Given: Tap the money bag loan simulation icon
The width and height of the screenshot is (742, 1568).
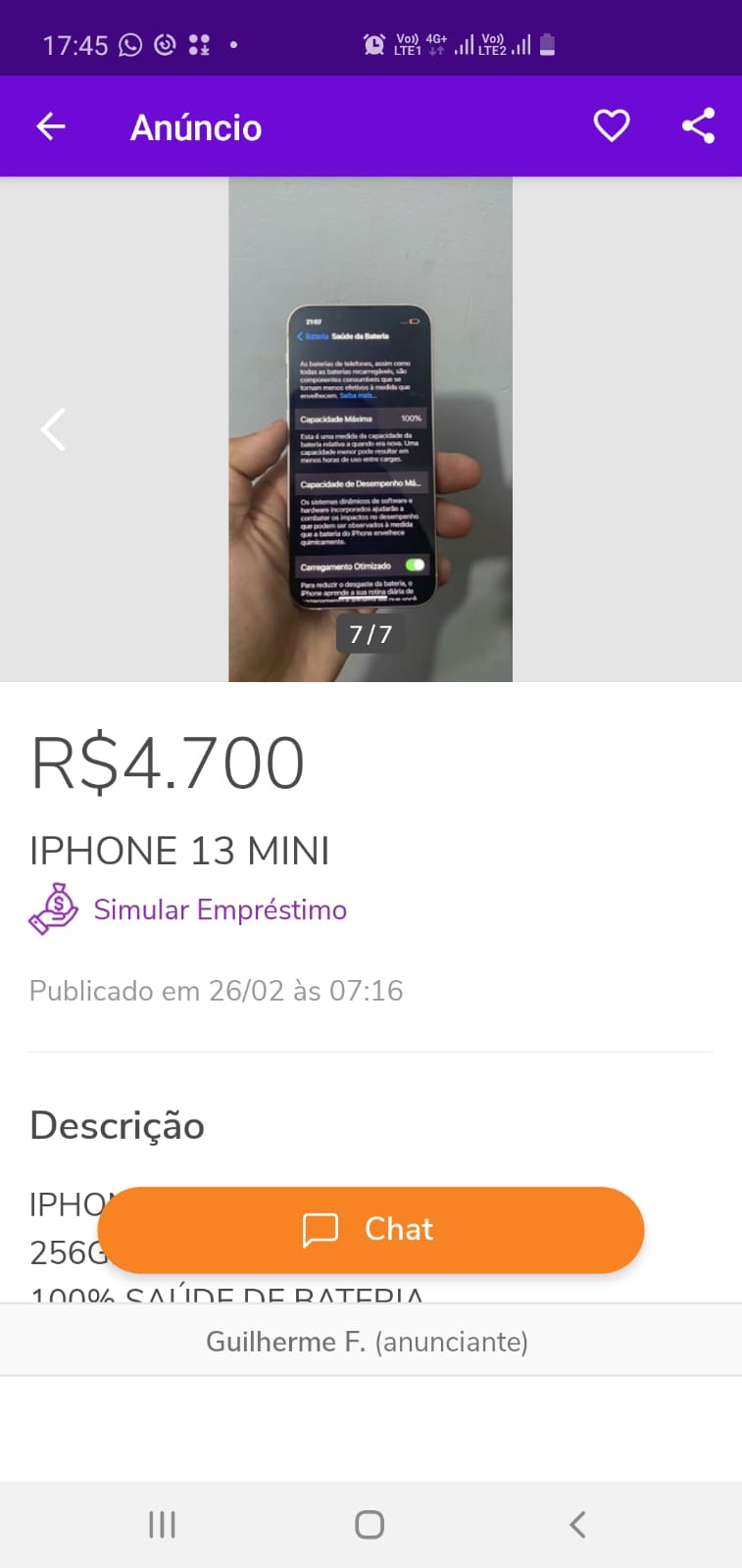Looking at the screenshot, I should pos(54,909).
